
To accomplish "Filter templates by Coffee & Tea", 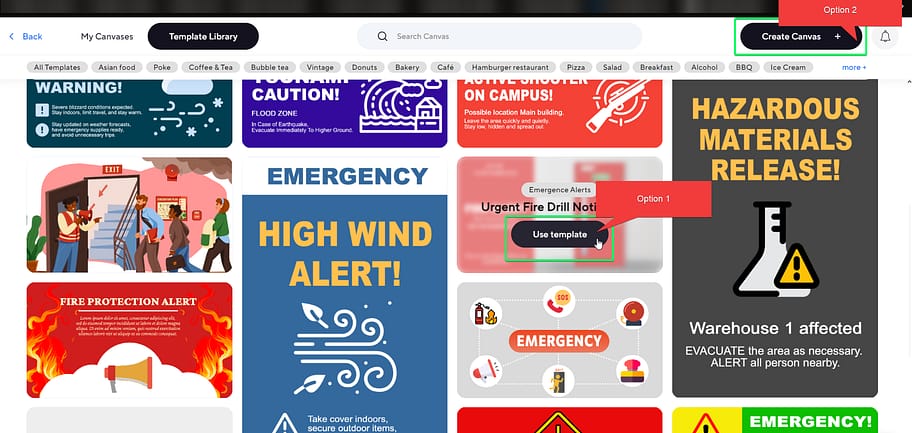I will point(210,67).
